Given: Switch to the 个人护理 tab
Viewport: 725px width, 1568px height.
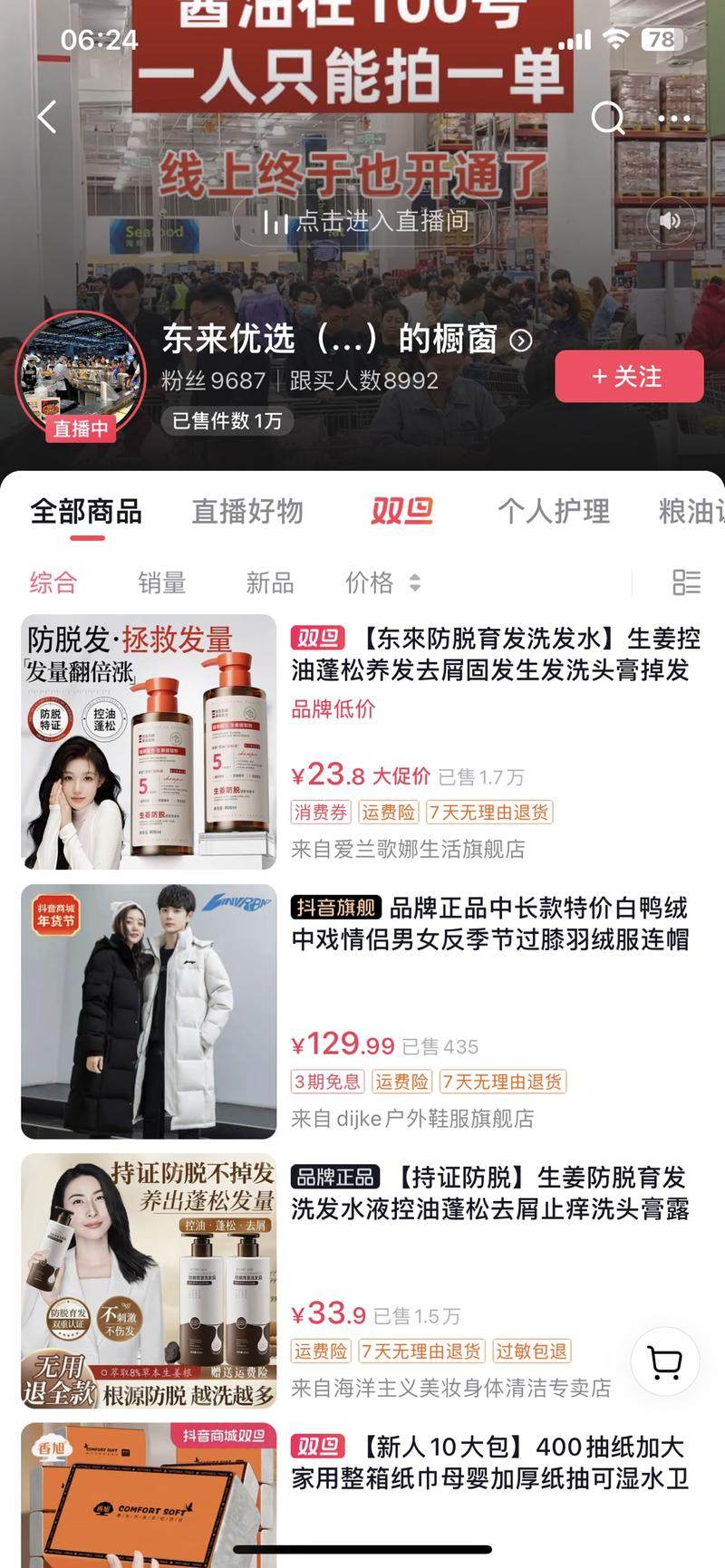Looking at the screenshot, I should click(x=553, y=511).
